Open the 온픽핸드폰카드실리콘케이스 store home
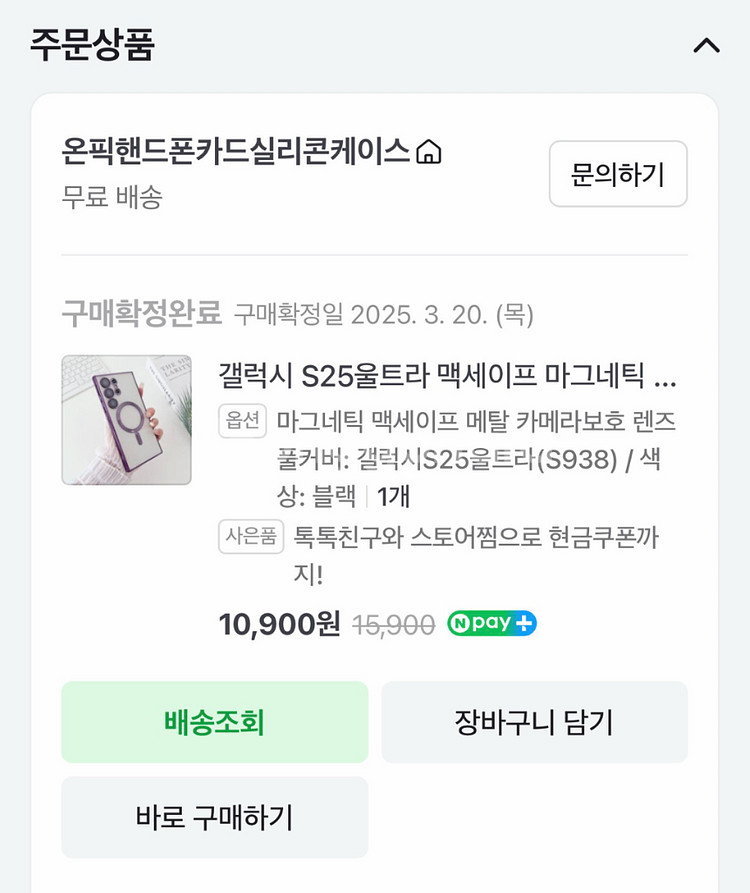 [x=251, y=151]
